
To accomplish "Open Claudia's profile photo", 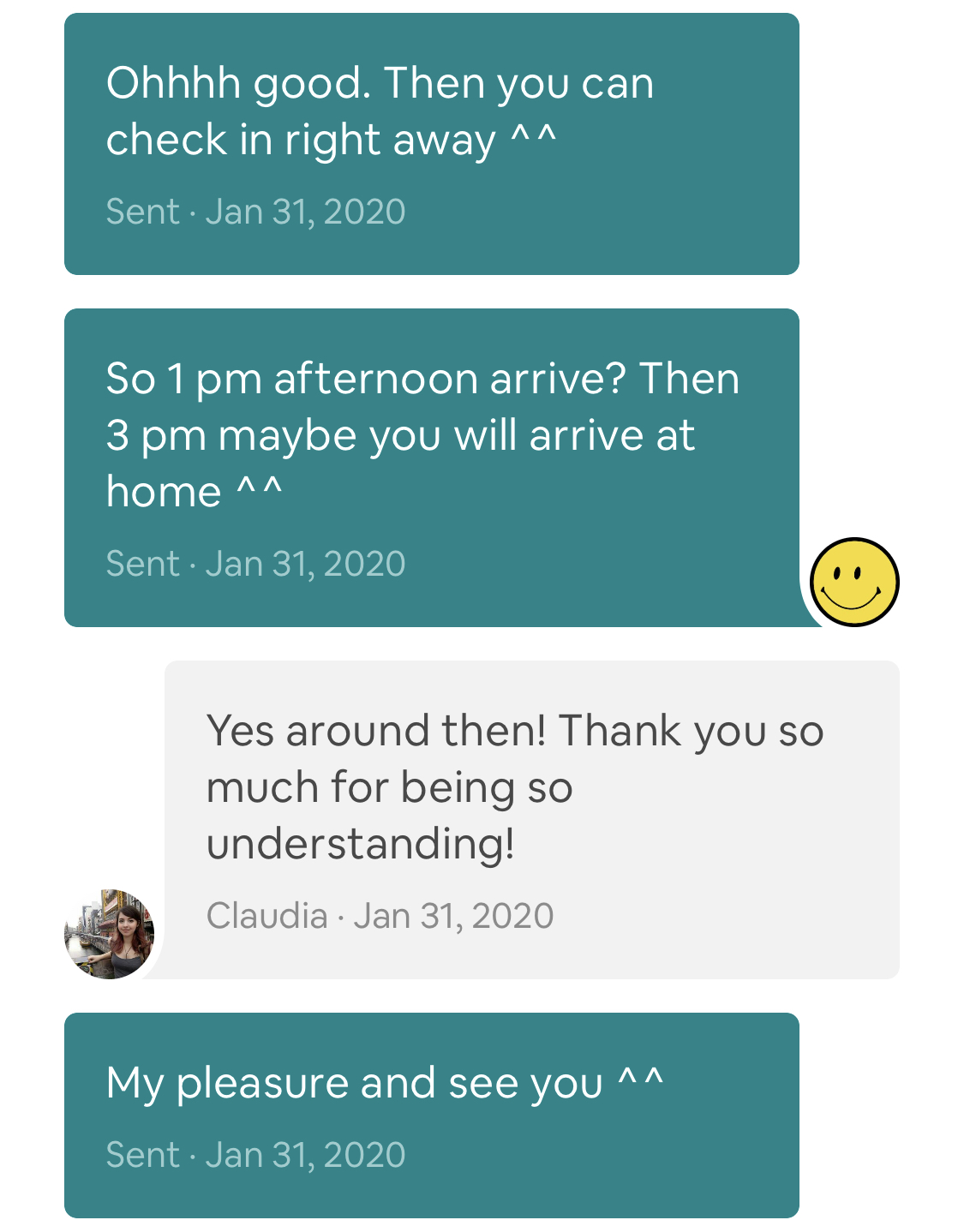I will (110, 934).
